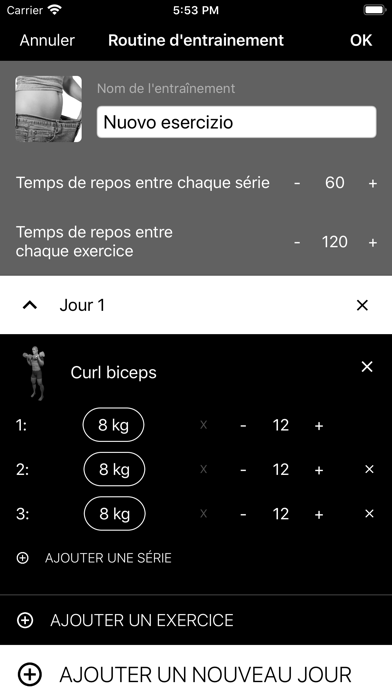Screen dimensions: 392x696
Task: Increase rest time between each série
Action: point(372,183)
